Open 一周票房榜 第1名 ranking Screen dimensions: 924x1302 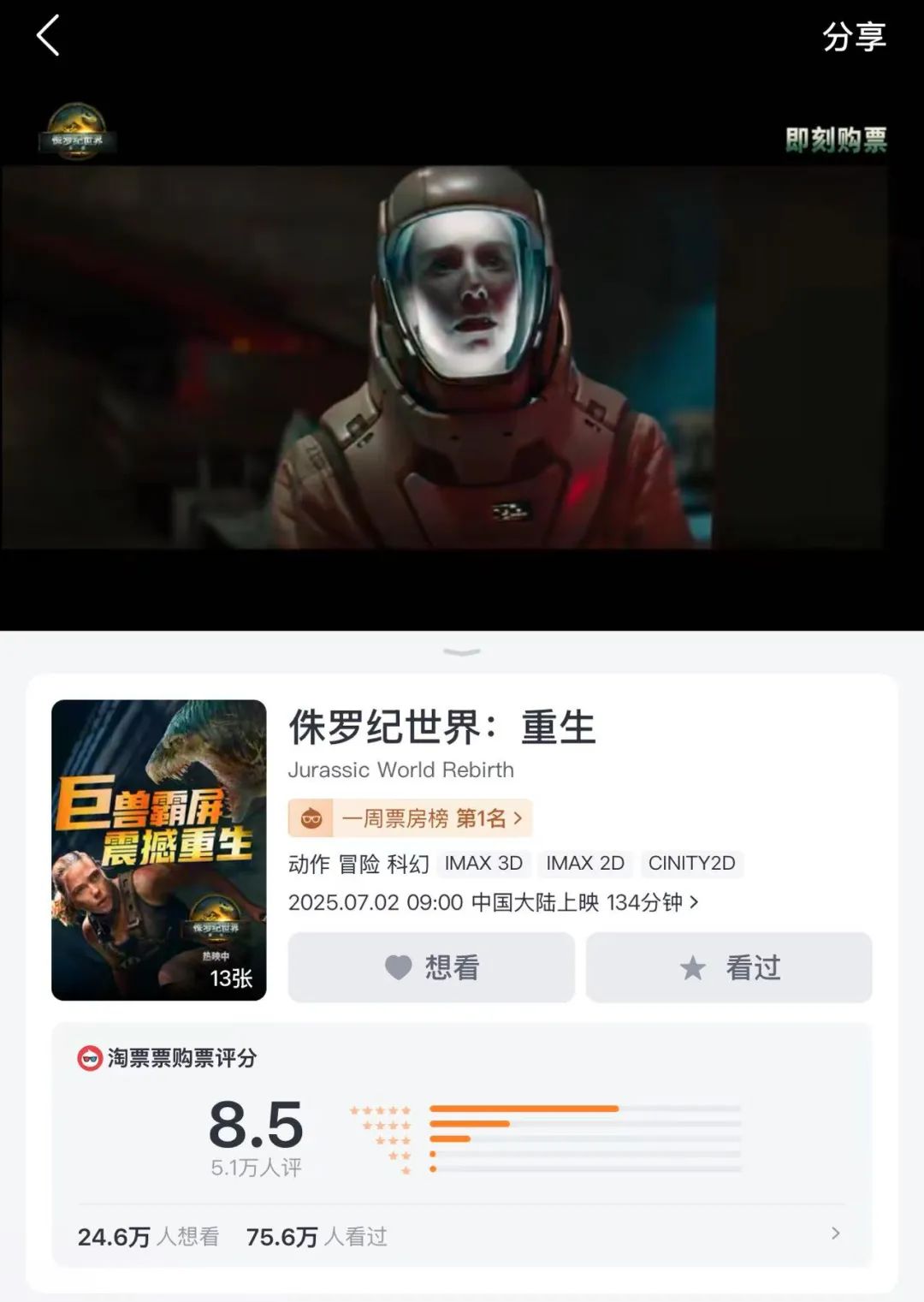(411, 818)
